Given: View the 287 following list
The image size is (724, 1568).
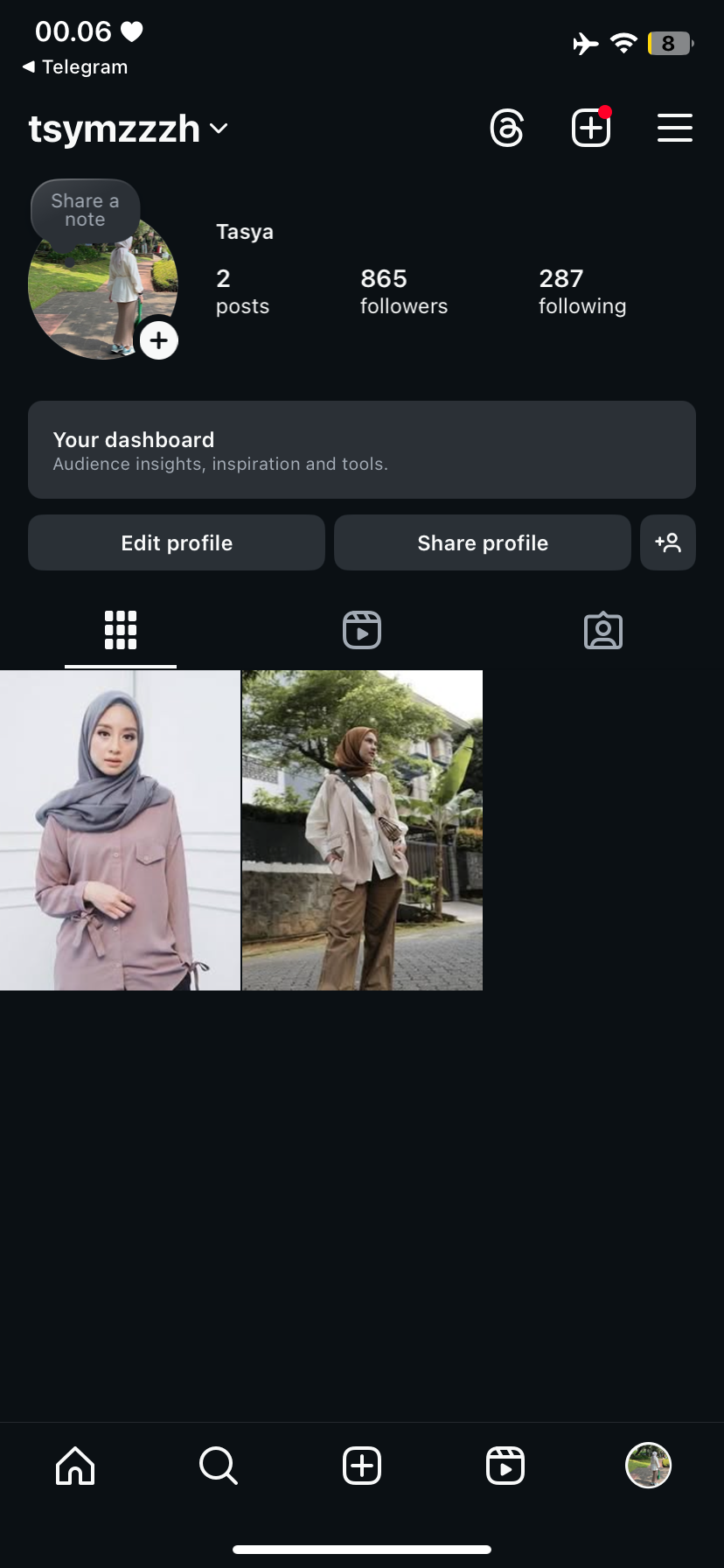Looking at the screenshot, I should (x=581, y=291).
